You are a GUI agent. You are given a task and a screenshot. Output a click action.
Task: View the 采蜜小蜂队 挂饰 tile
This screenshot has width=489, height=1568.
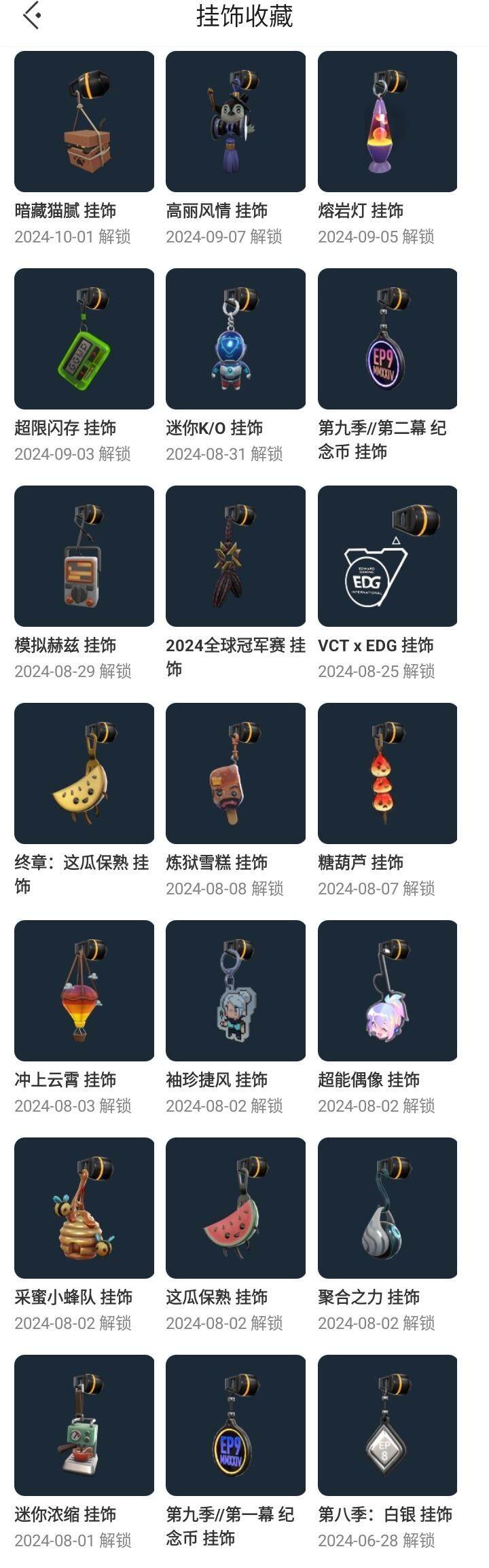84,1208
